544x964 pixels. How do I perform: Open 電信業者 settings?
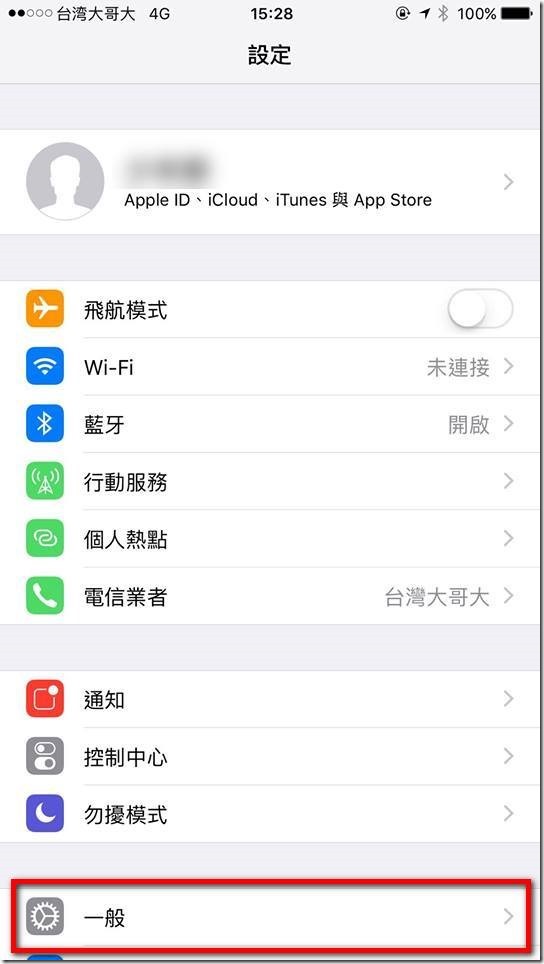pyautogui.click(x=272, y=596)
